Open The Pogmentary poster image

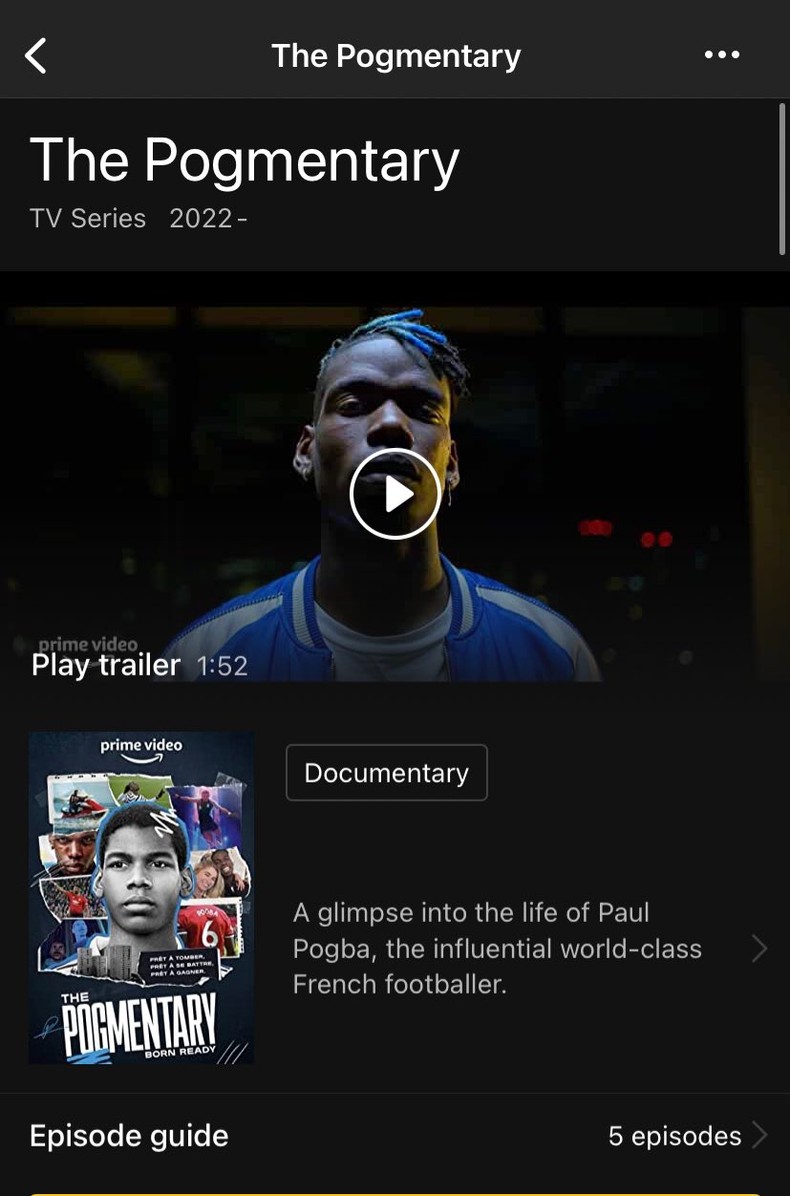(x=141, y=897)
